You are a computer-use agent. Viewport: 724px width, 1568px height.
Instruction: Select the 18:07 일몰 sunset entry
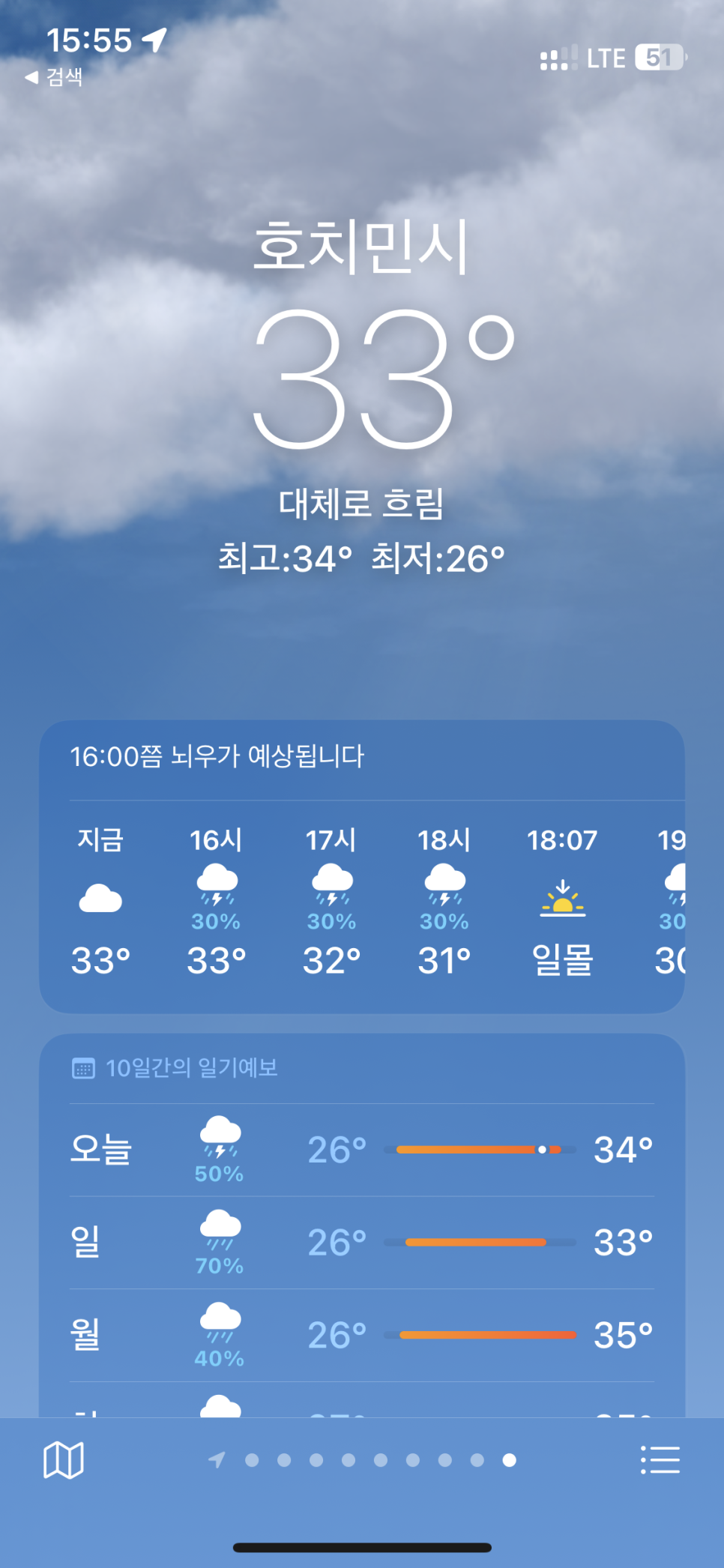point(562,902)
